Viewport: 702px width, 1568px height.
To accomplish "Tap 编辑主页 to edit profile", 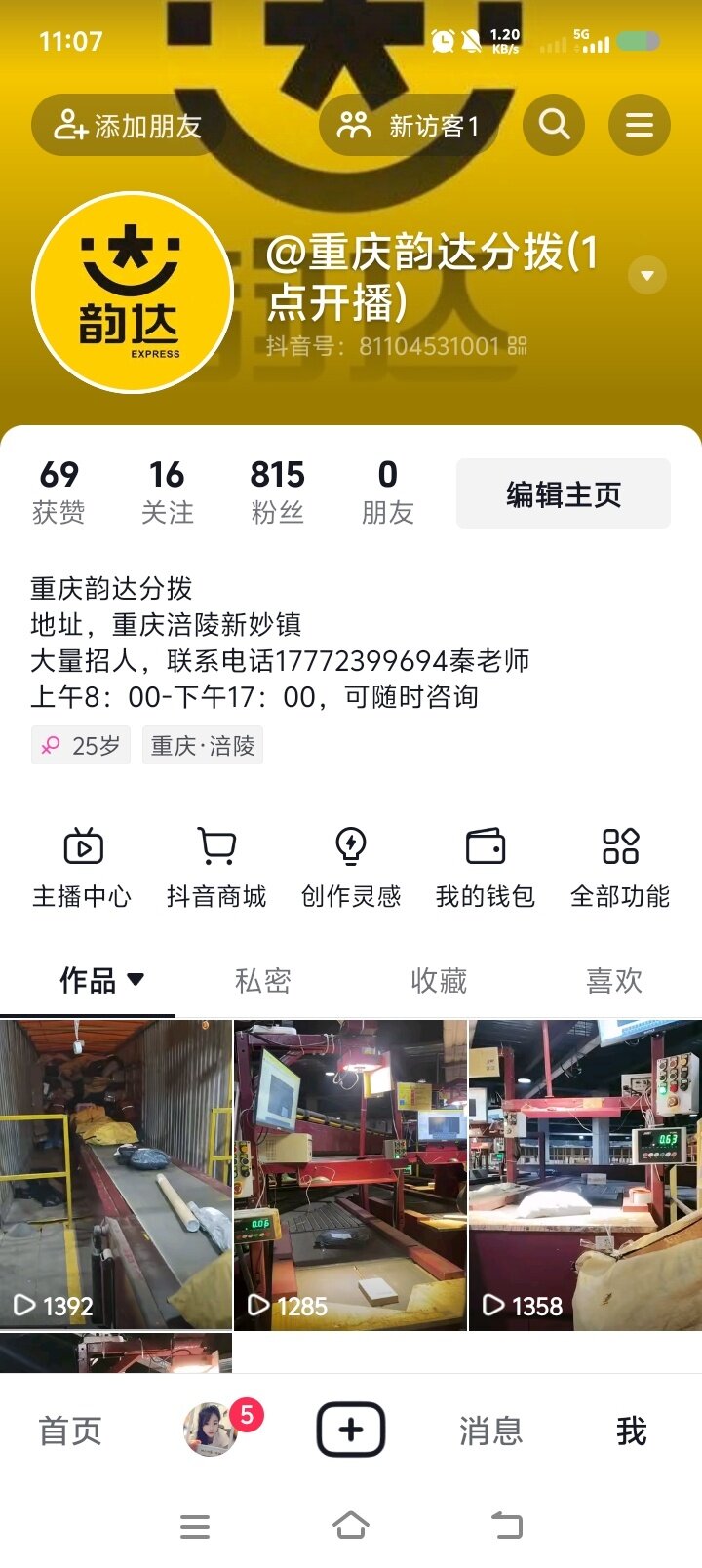I will click(x=563, y=494).
